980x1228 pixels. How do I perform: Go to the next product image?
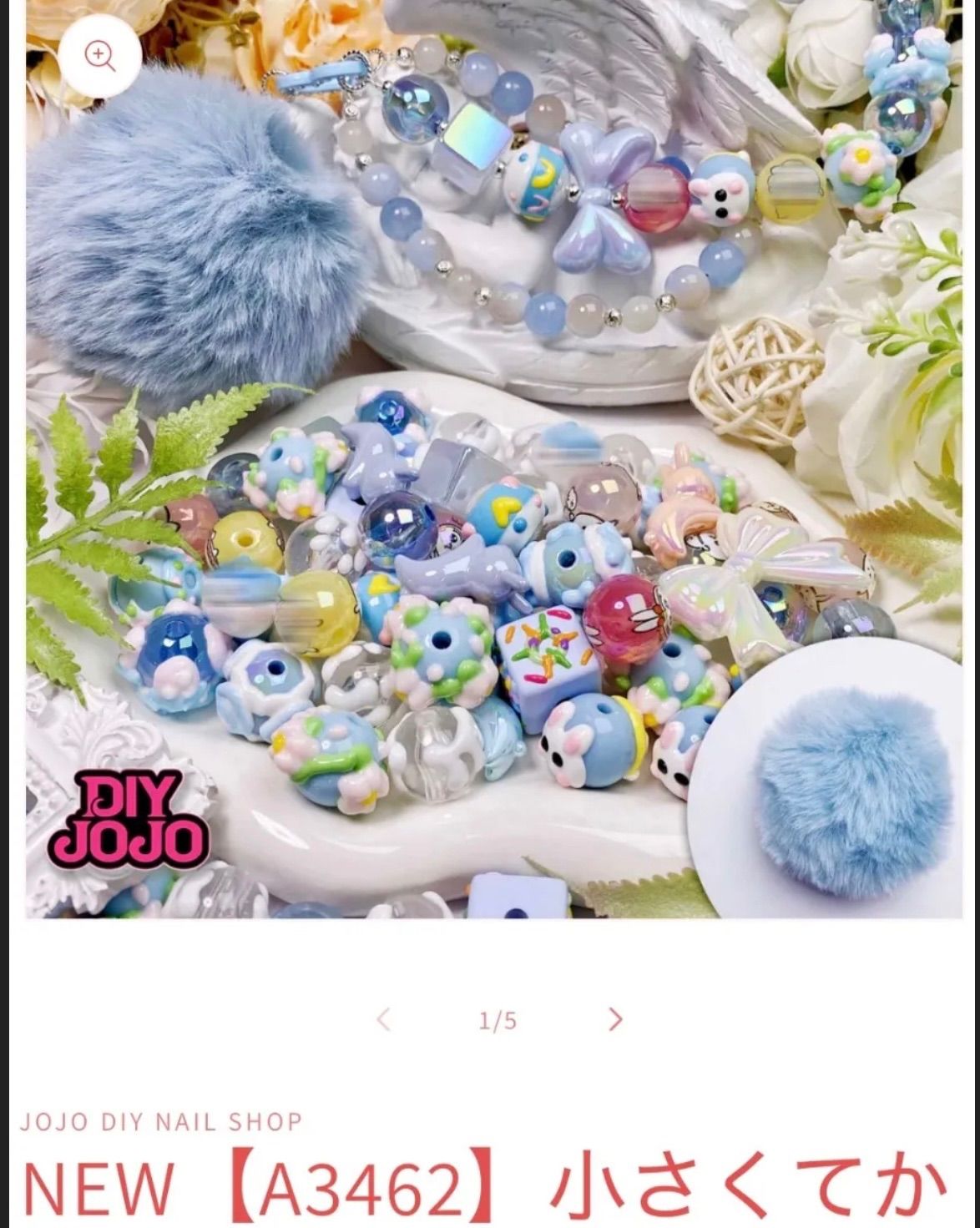tap(615, 1019)
